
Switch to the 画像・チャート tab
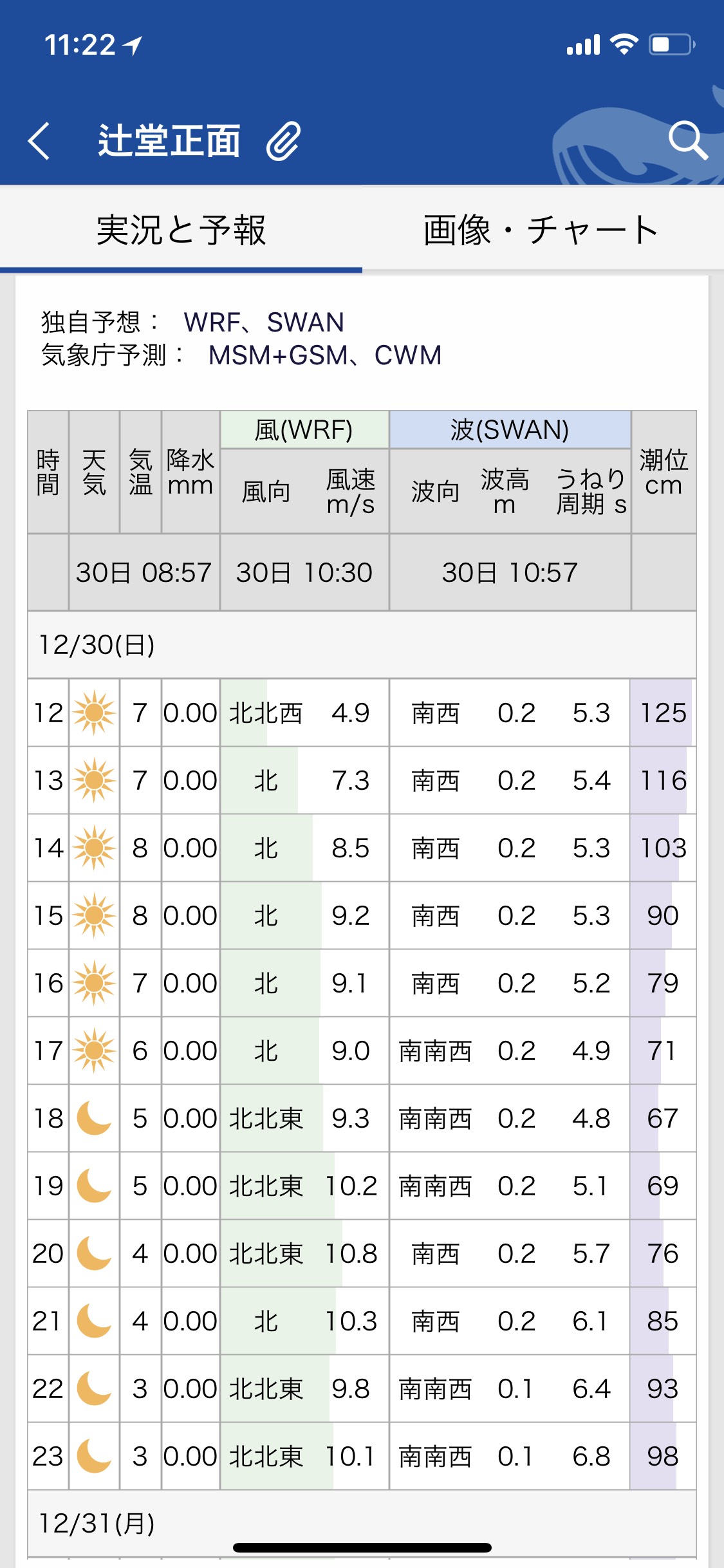click(x=542, y=230)
